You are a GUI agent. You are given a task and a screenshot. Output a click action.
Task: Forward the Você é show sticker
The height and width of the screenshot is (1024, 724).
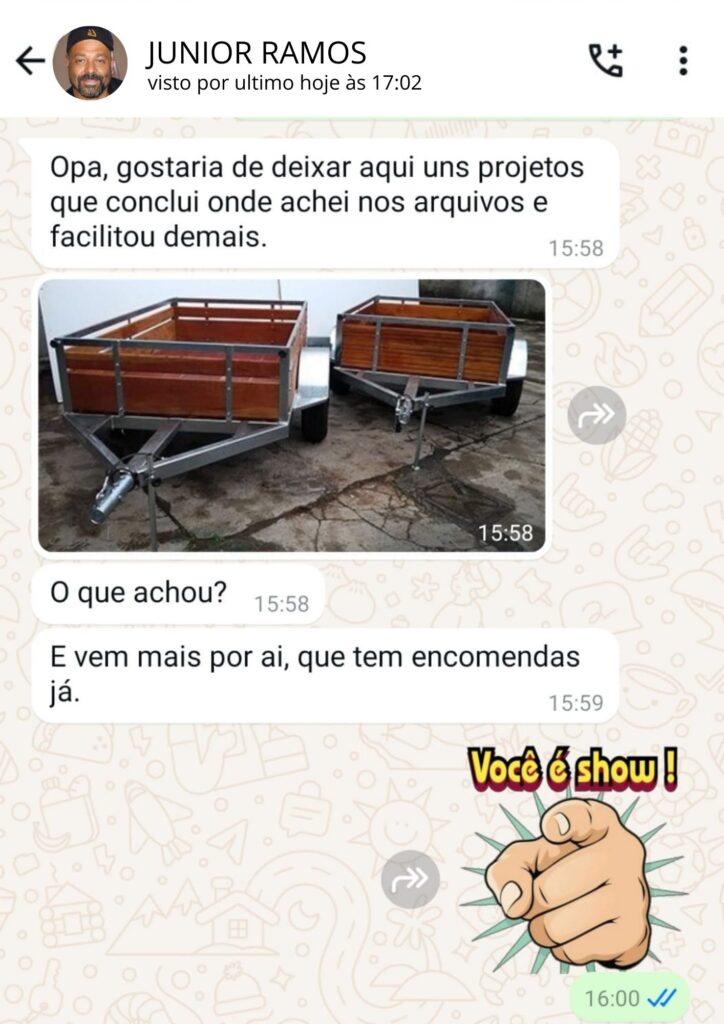coord(410,879)
